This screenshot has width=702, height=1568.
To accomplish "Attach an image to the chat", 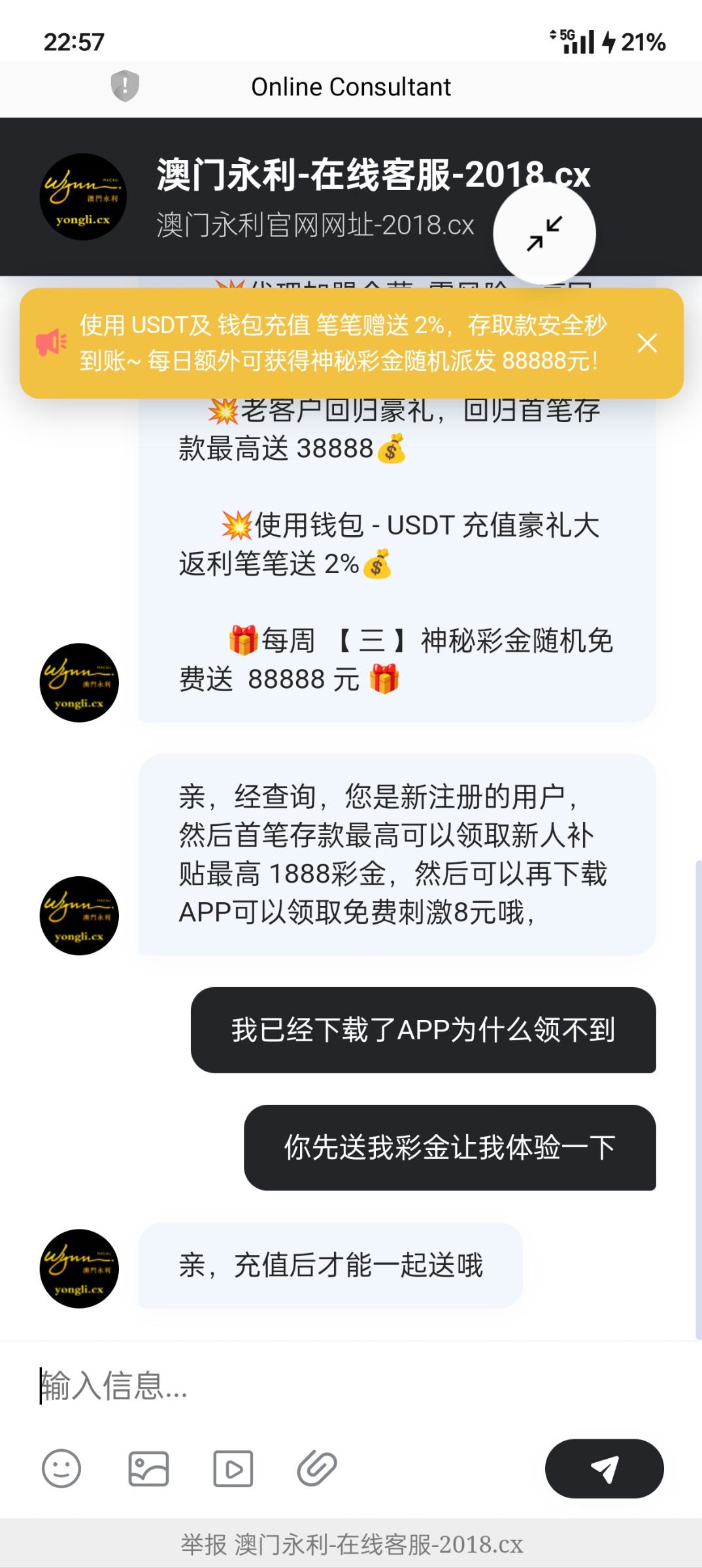I will (x=148, y=1469).
